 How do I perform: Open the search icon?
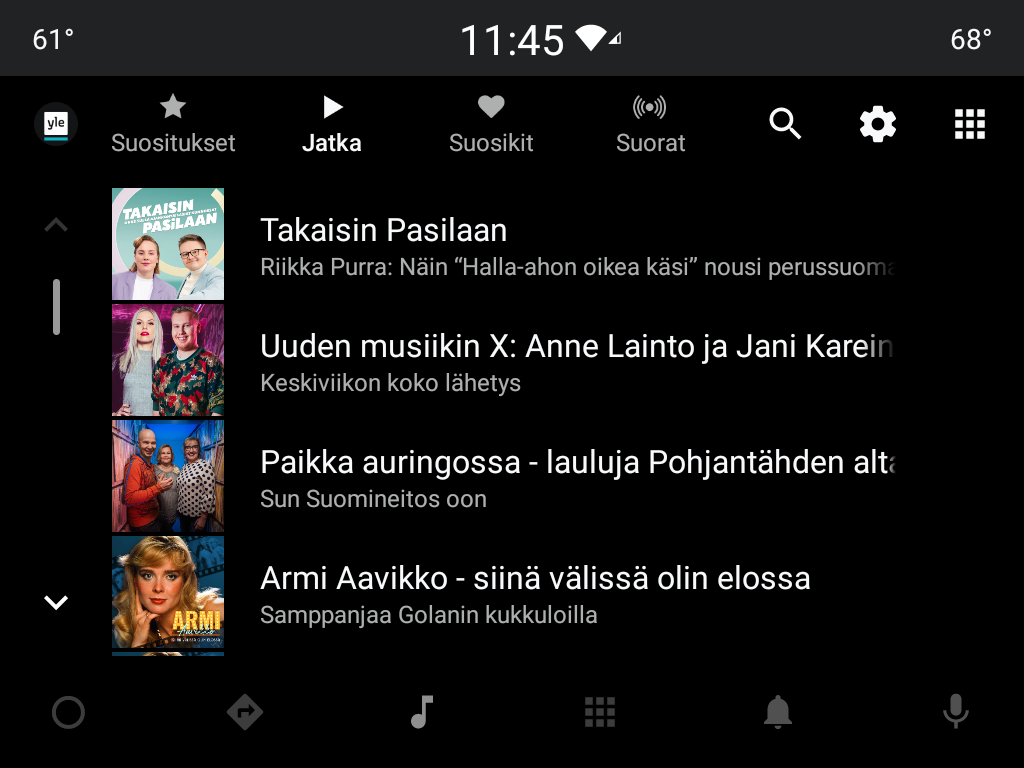[785, 124]
